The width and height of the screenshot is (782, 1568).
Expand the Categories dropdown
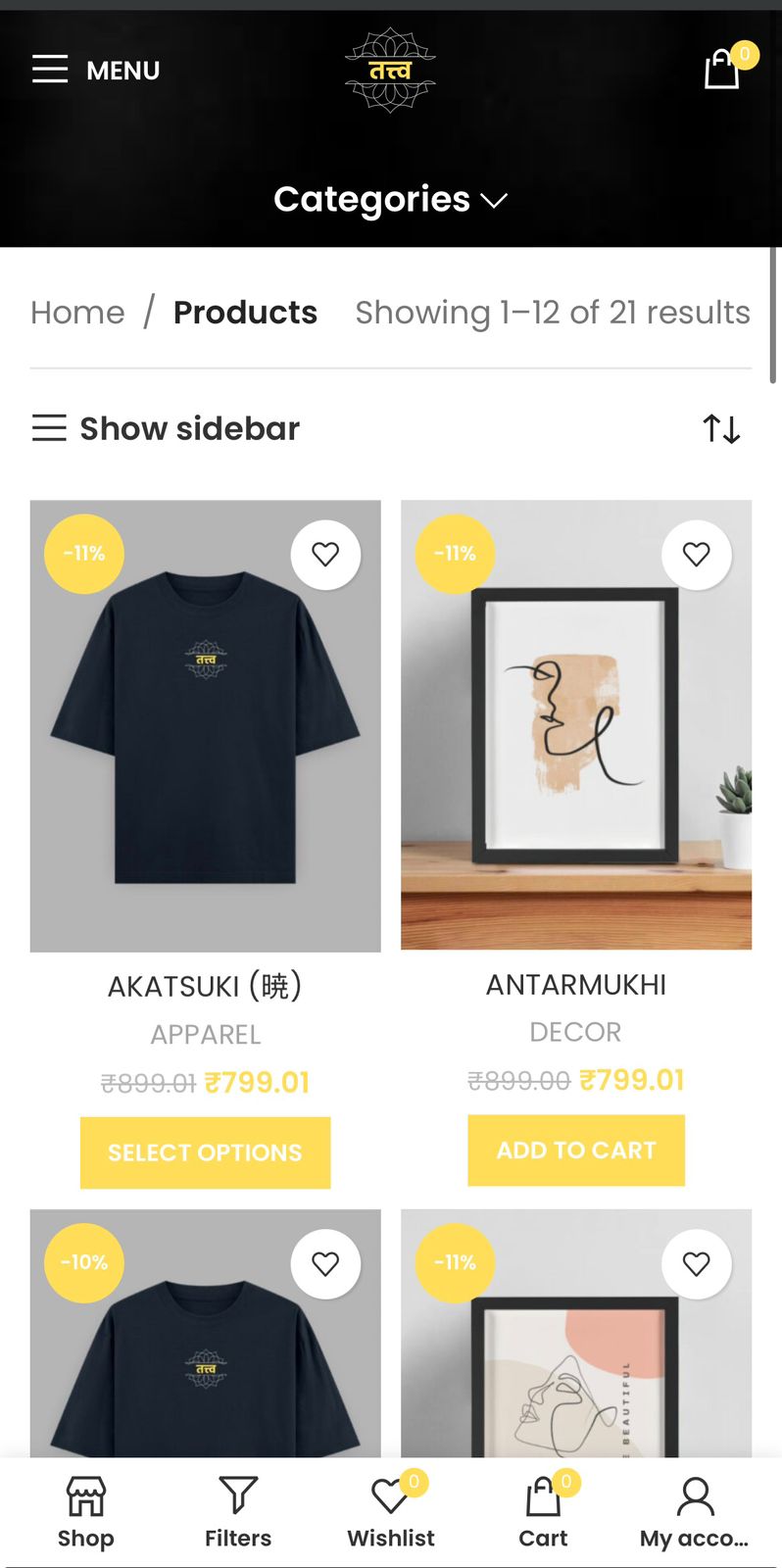click(390, 199)
